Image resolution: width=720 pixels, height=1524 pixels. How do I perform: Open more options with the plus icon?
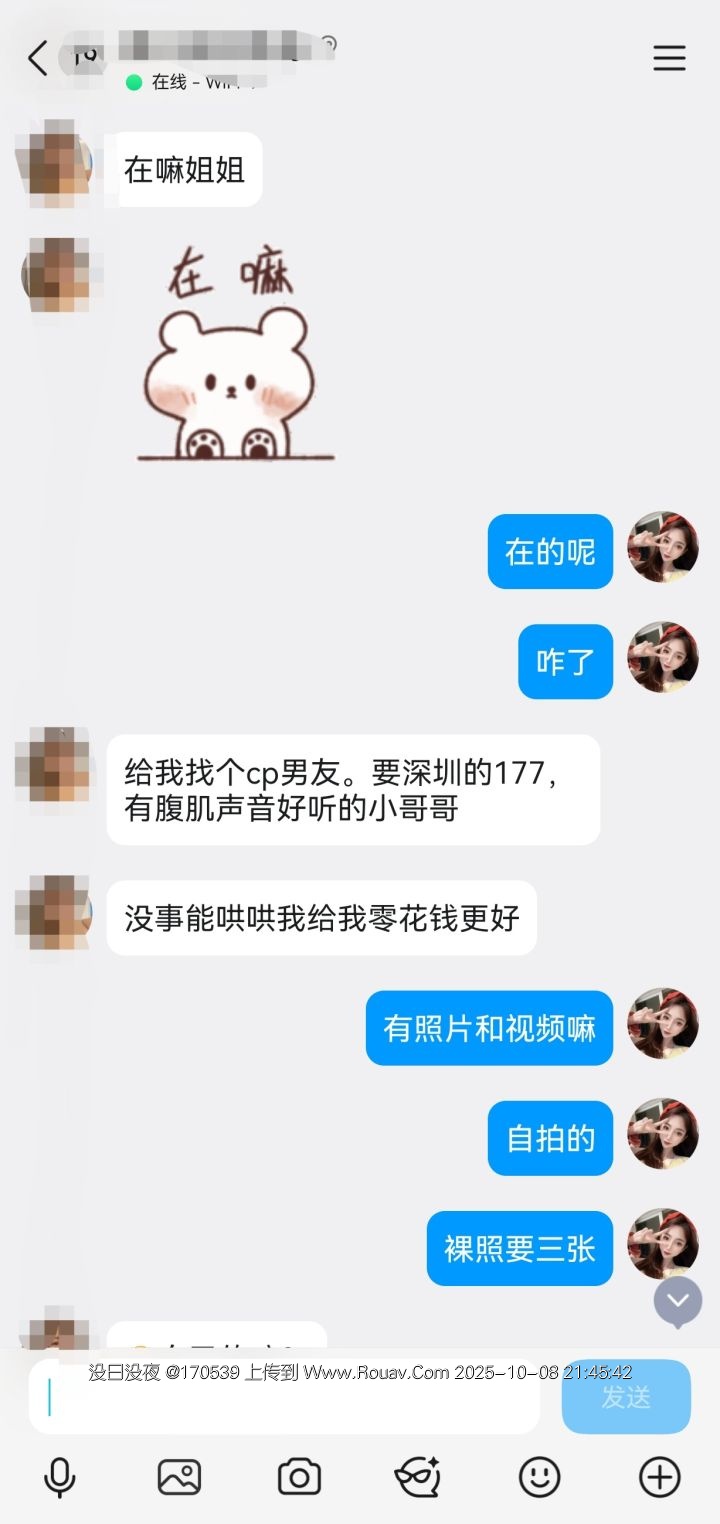[x=659, y=1477]
